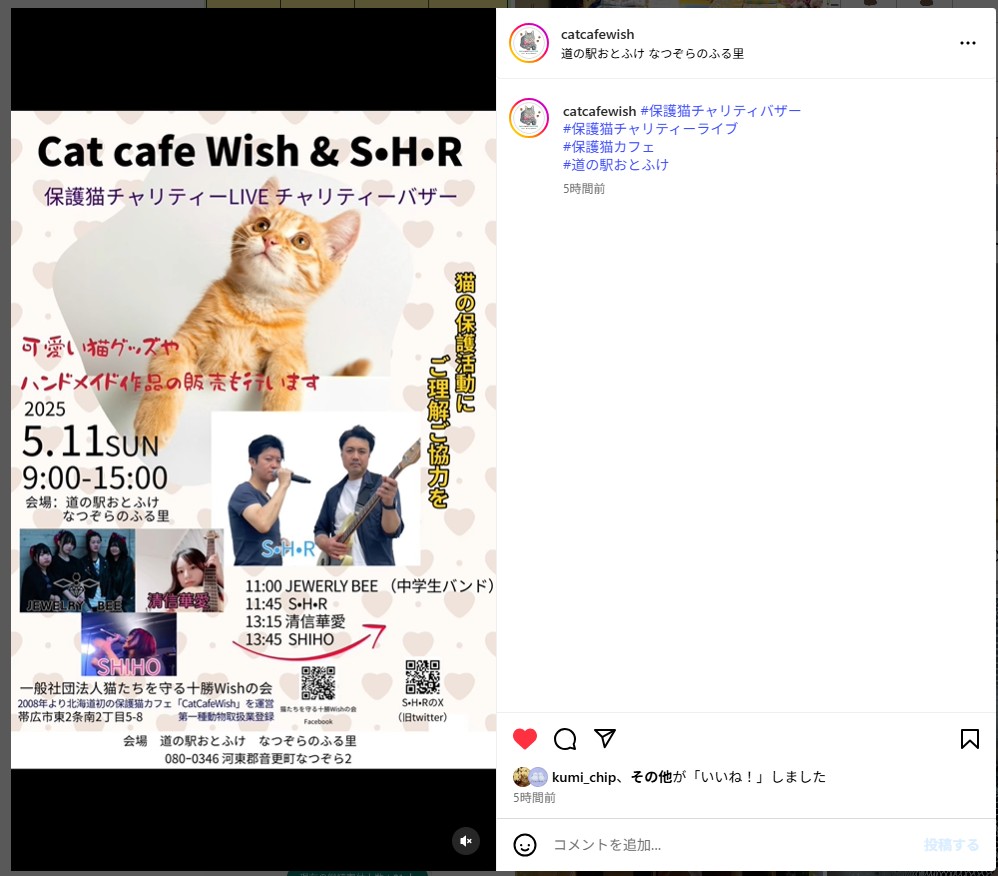This screenshot has width=998, height=876.
Task: Show the その他 list of likers
Action: (x=651, y=777)
